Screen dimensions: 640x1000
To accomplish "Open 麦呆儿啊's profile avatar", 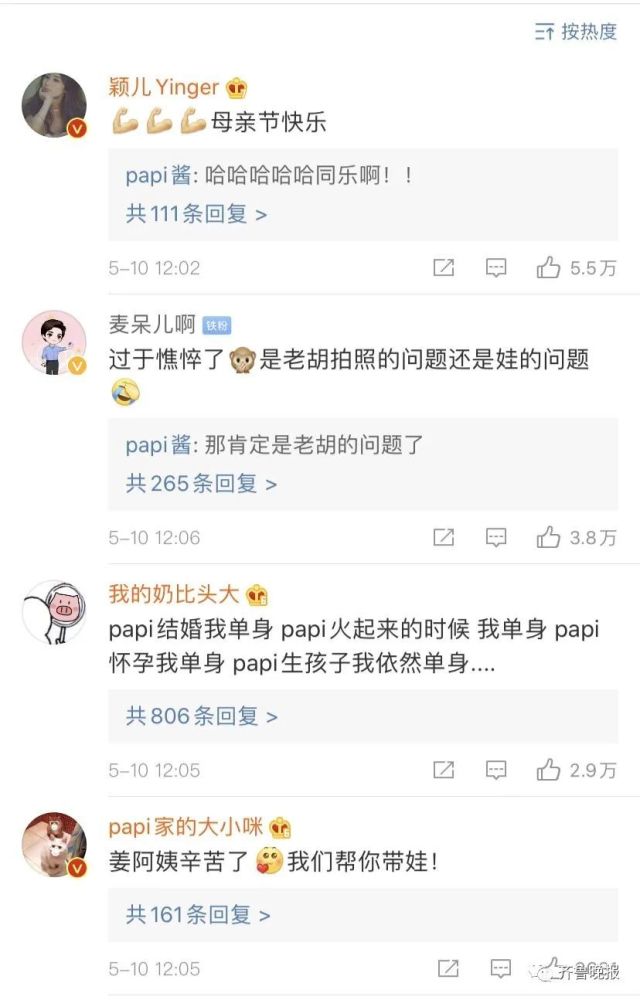I will [54, 342].
